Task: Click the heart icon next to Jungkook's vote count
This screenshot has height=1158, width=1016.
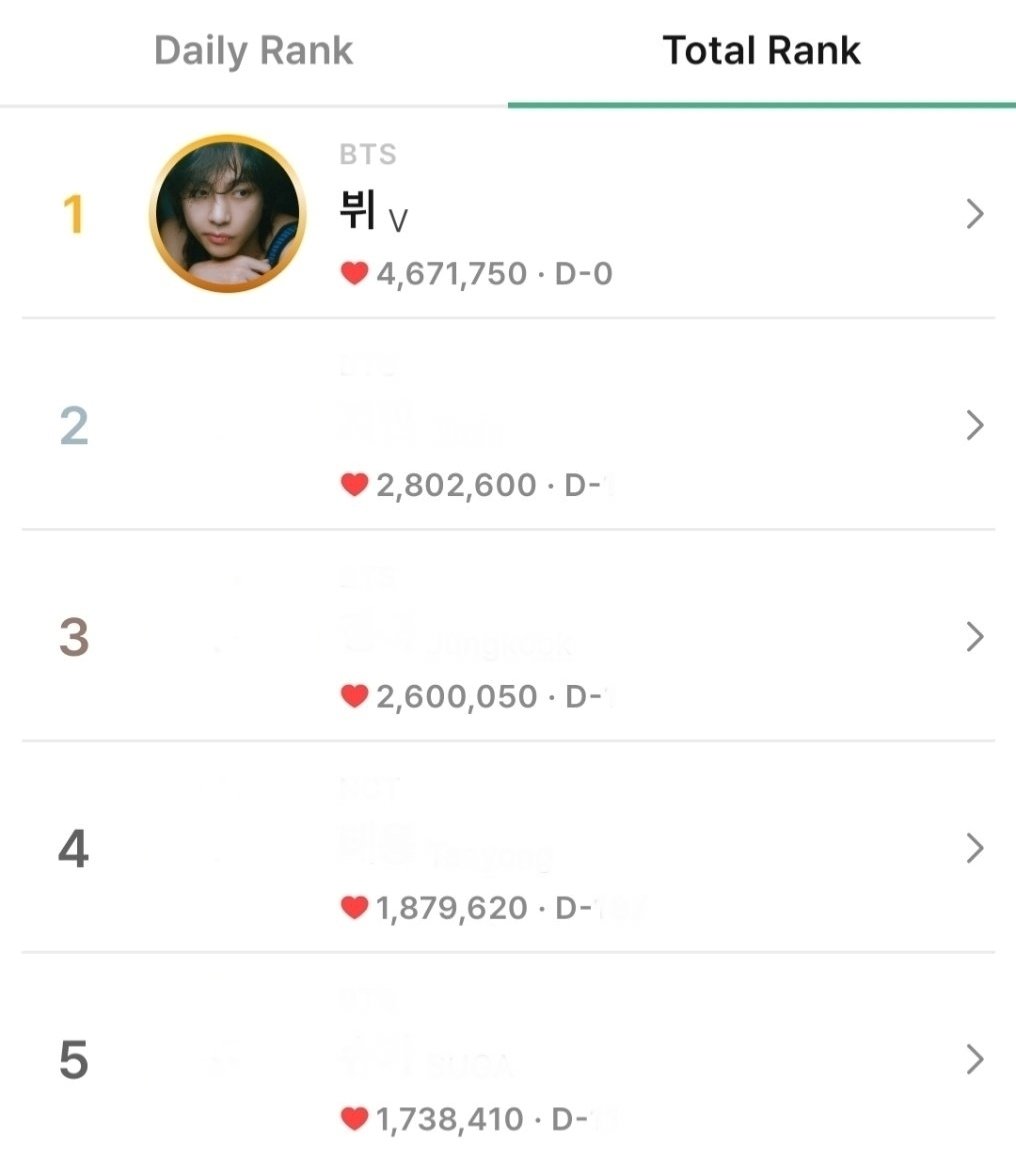Action: pos(354,696)
